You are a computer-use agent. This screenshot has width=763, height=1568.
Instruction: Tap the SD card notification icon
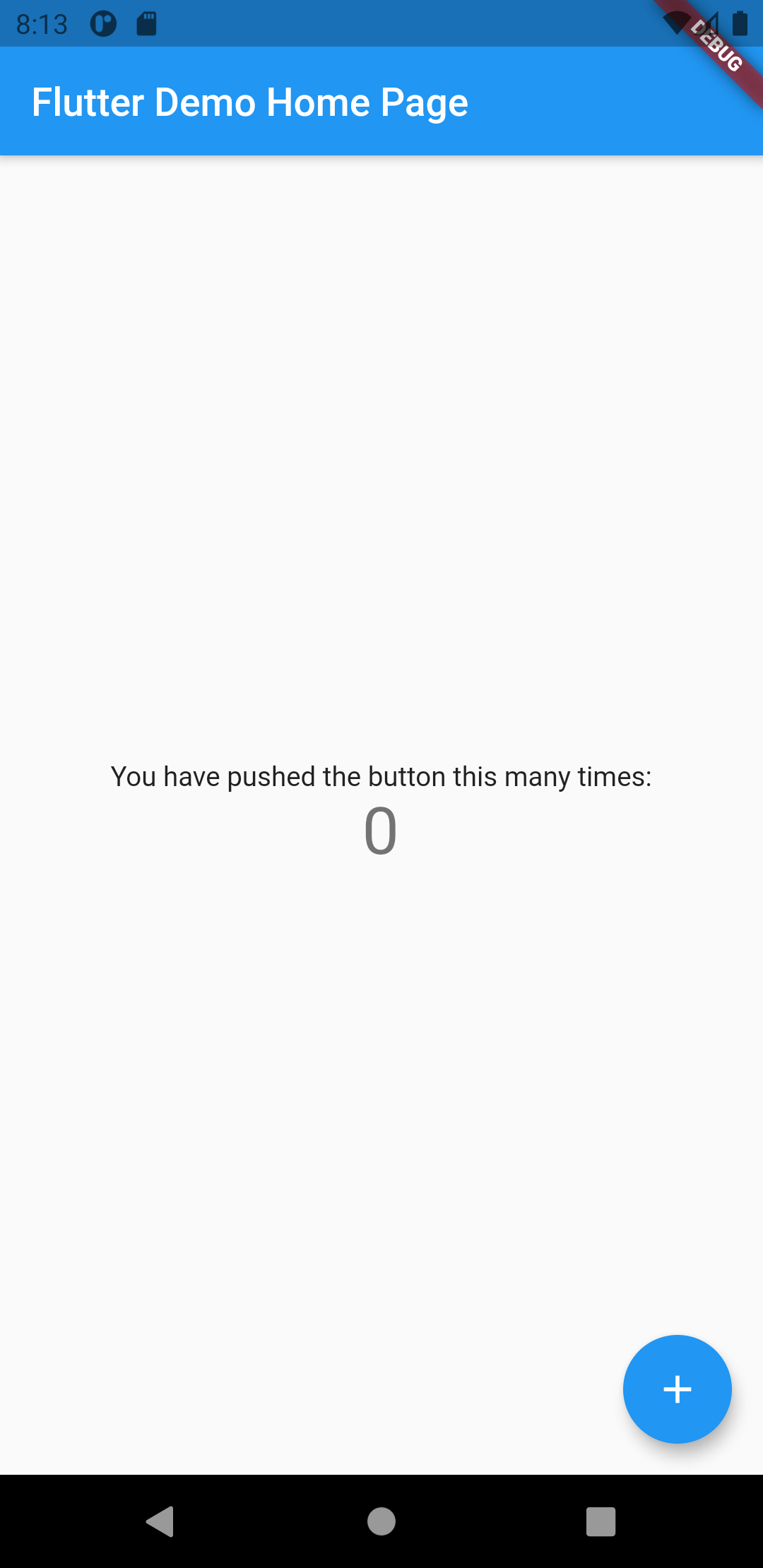[146, 23]
